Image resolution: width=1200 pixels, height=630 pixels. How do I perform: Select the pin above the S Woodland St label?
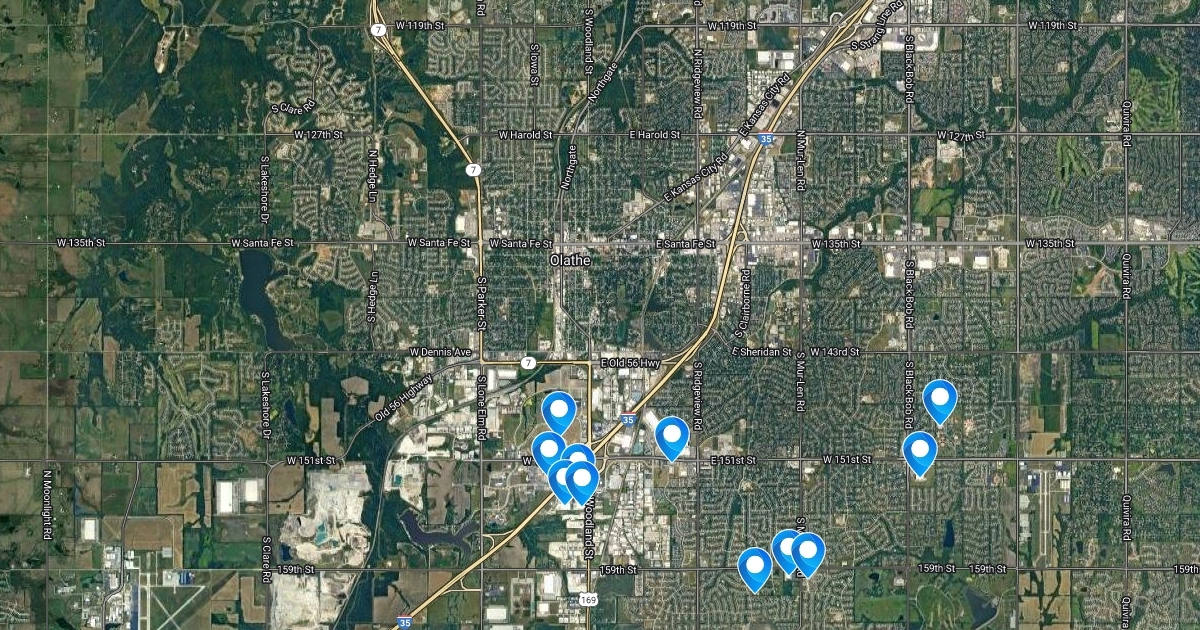pos(583,481)
